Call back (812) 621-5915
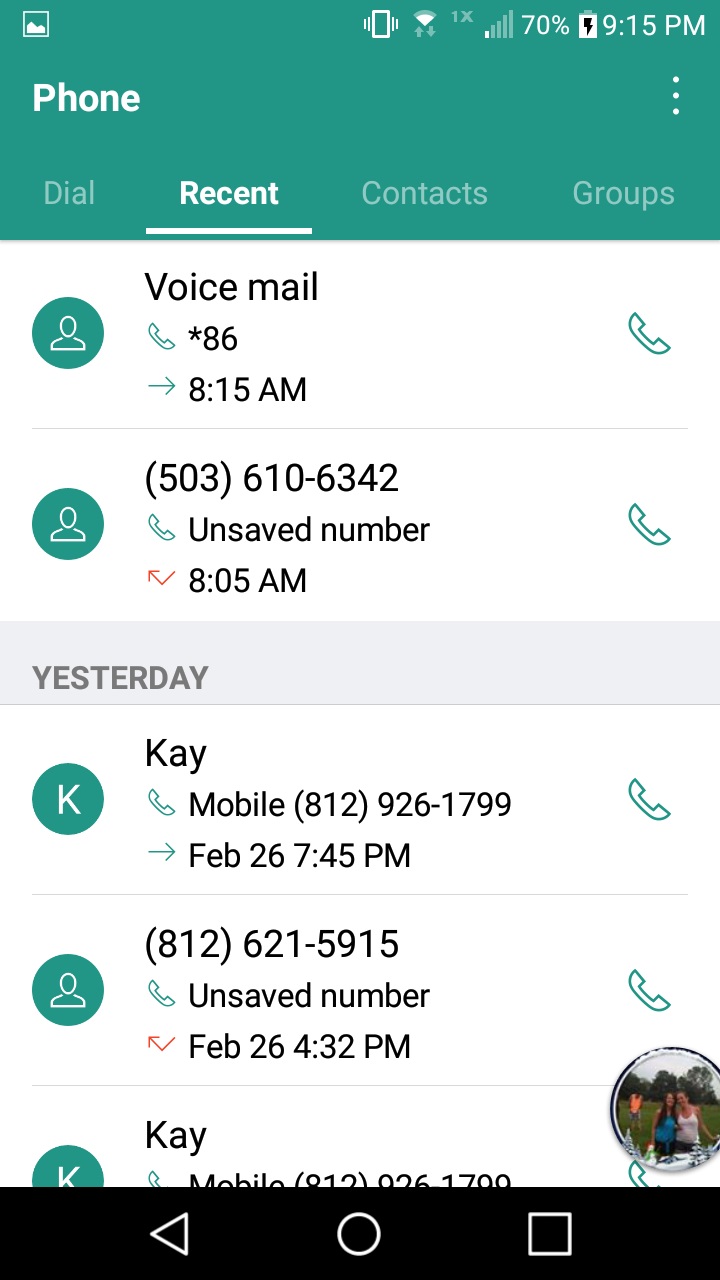The image size is (720, 1280). pos(649,992)
